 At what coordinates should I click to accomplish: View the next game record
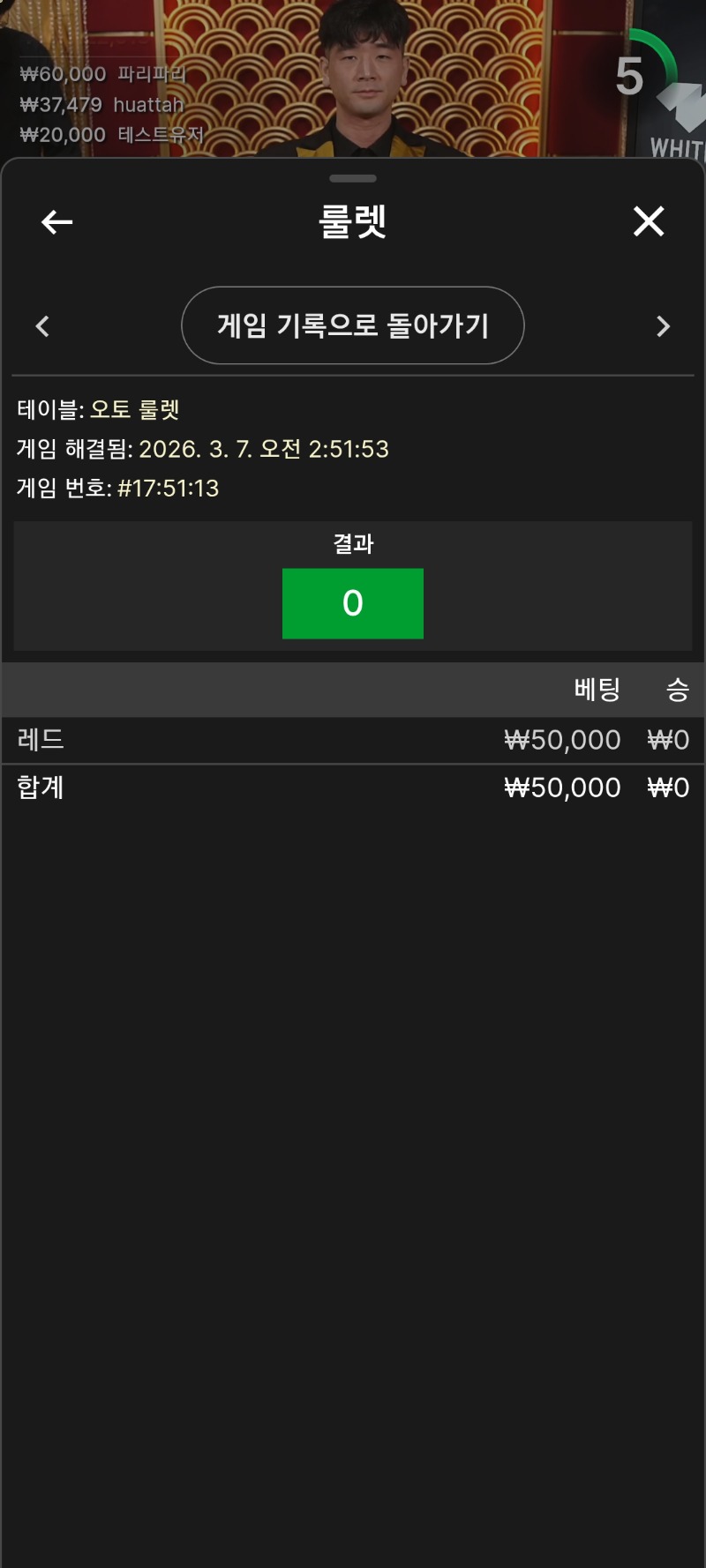point(663,326)
